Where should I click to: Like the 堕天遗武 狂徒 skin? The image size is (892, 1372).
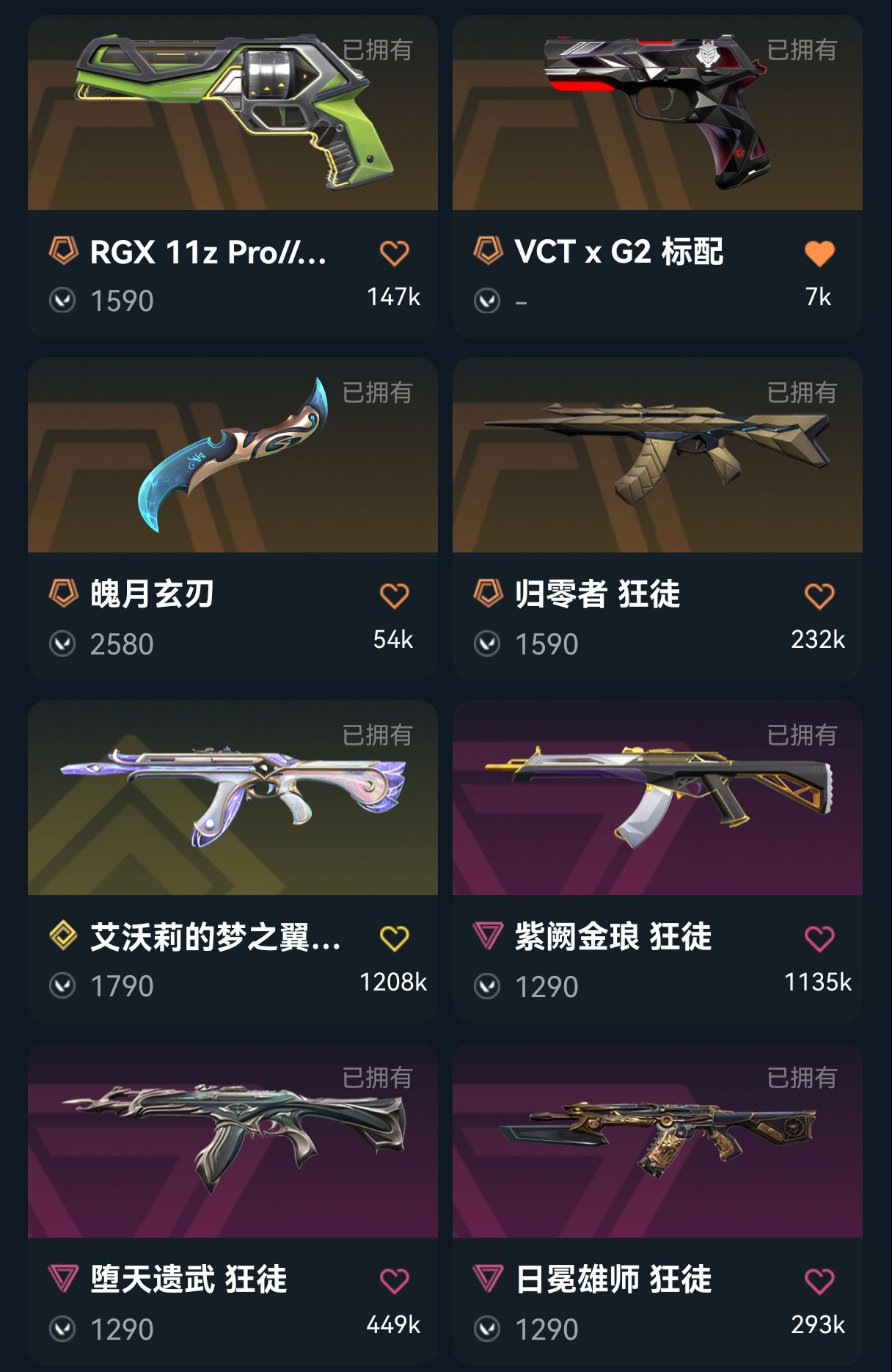pyautogui.click(x=394, y=1281)
